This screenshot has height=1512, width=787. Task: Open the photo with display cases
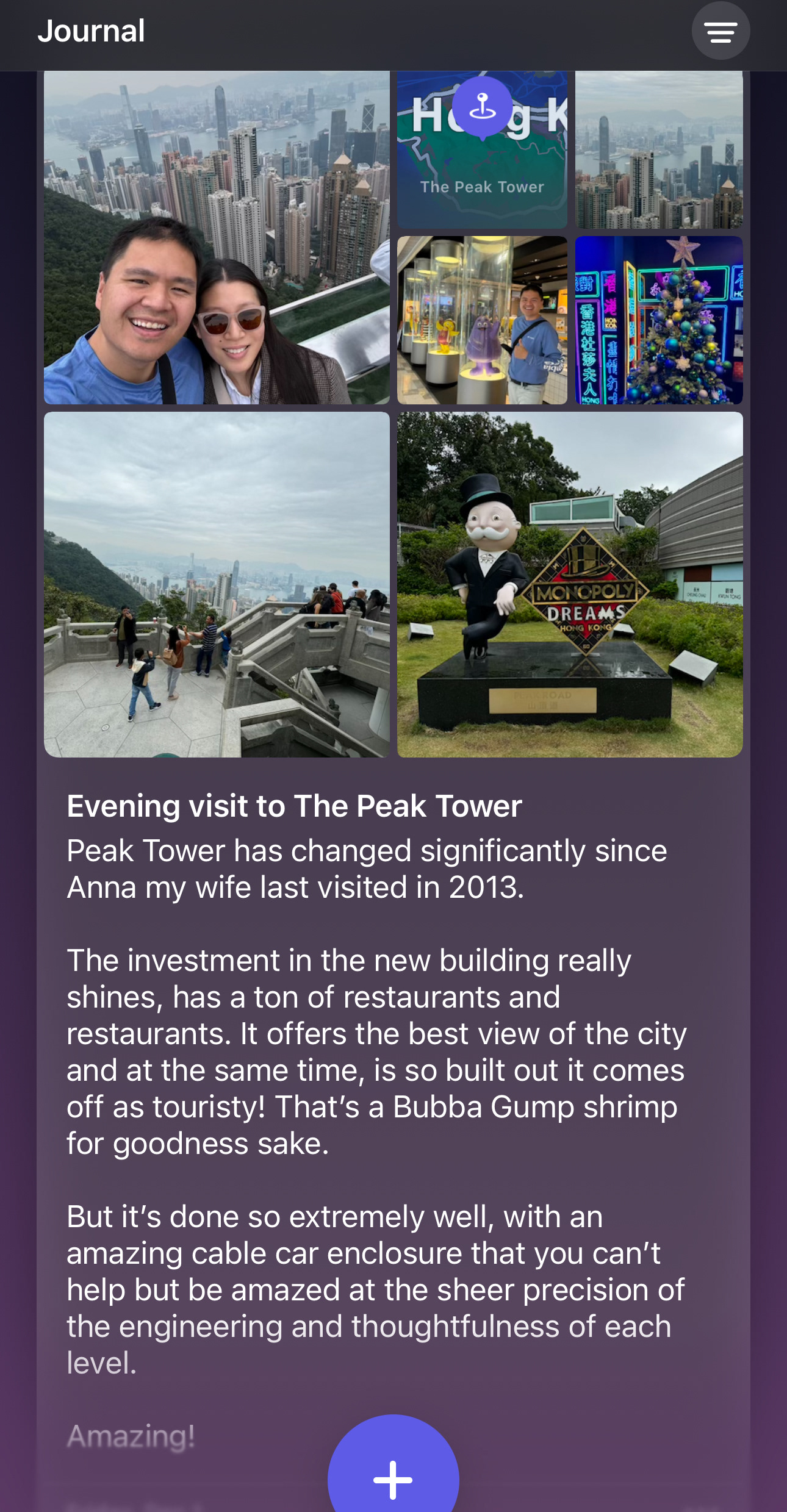tap(482, 320)
